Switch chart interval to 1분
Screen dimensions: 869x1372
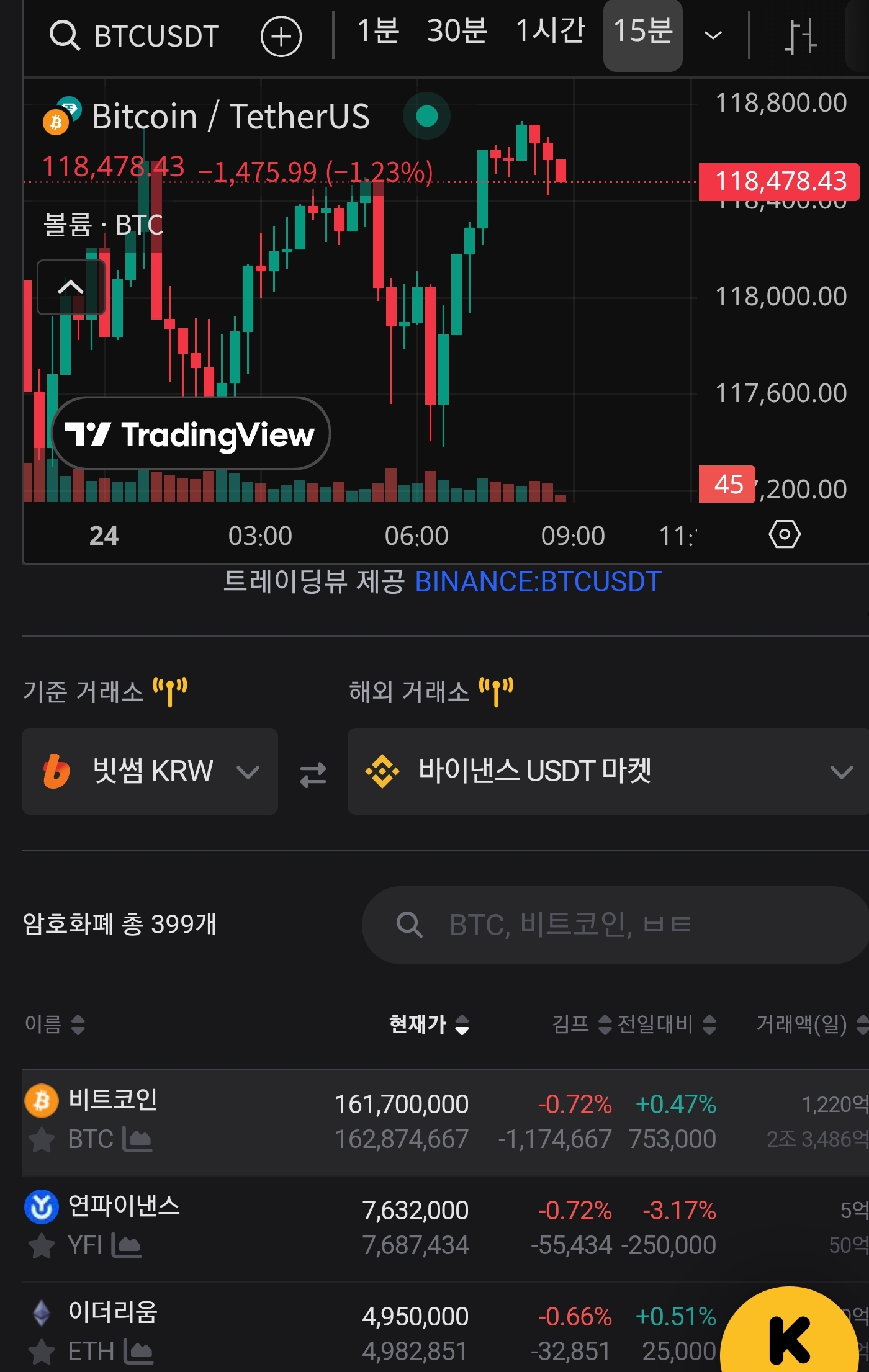pos(377,31)
